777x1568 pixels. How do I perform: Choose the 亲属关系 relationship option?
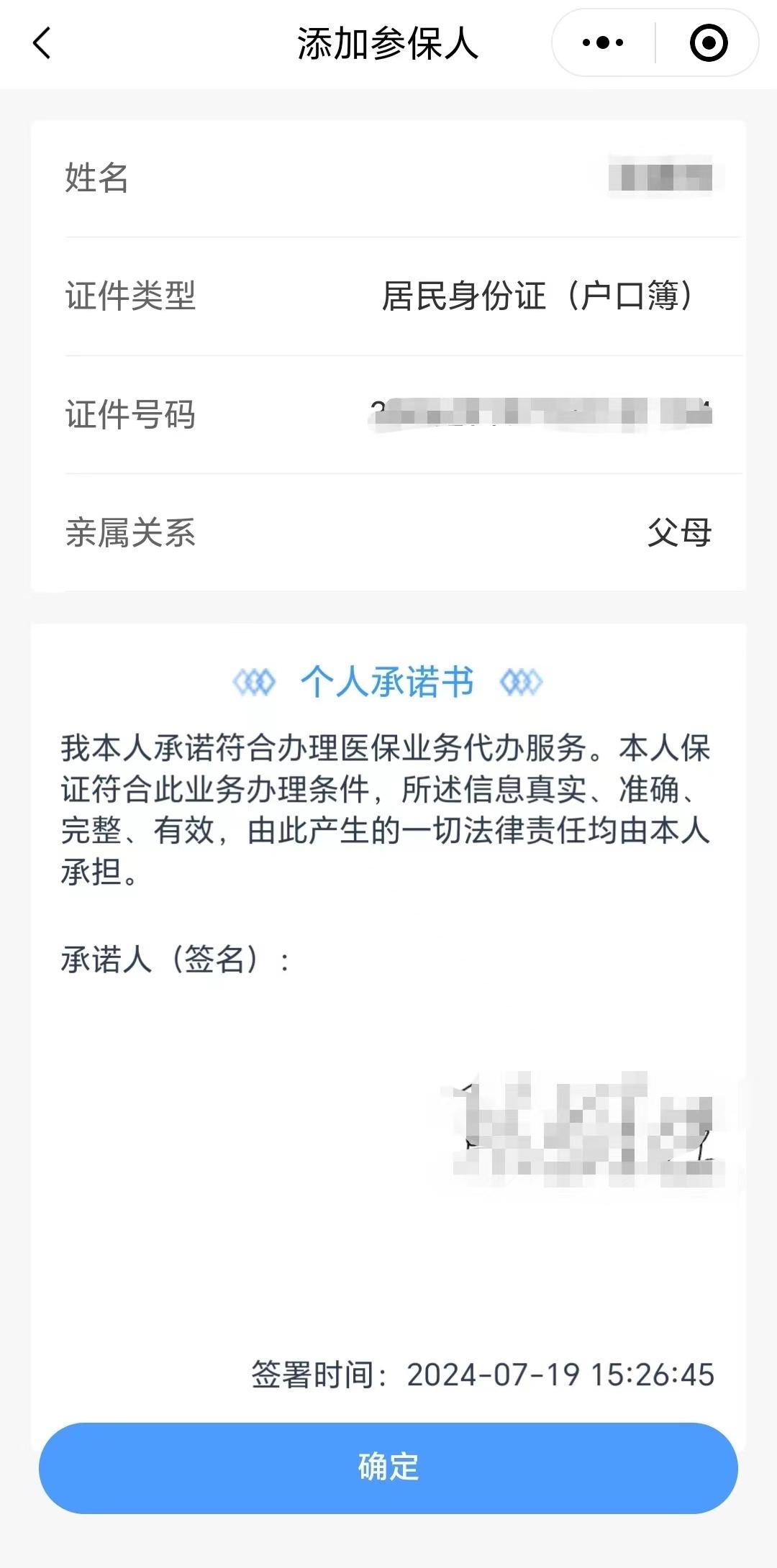678,533
